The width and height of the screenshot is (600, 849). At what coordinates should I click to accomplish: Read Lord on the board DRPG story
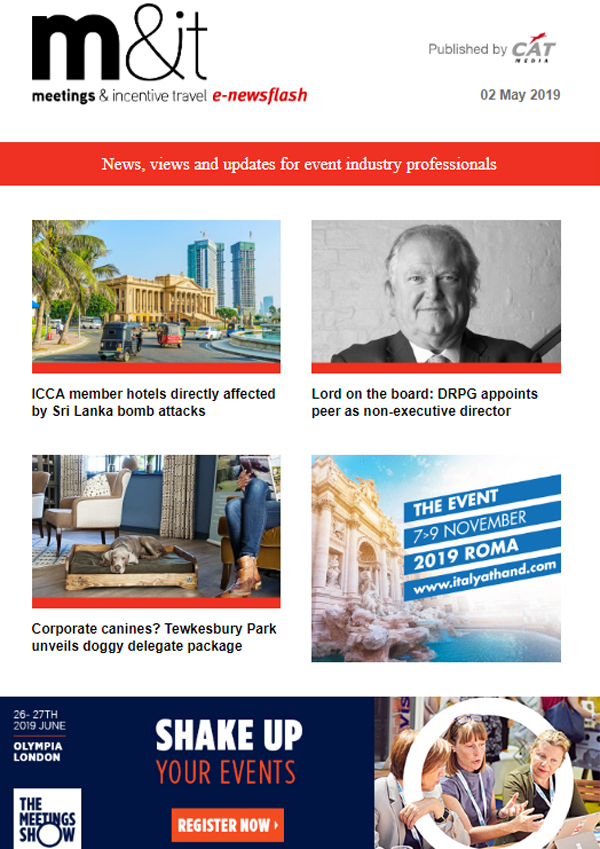click(x=425, y=403)
